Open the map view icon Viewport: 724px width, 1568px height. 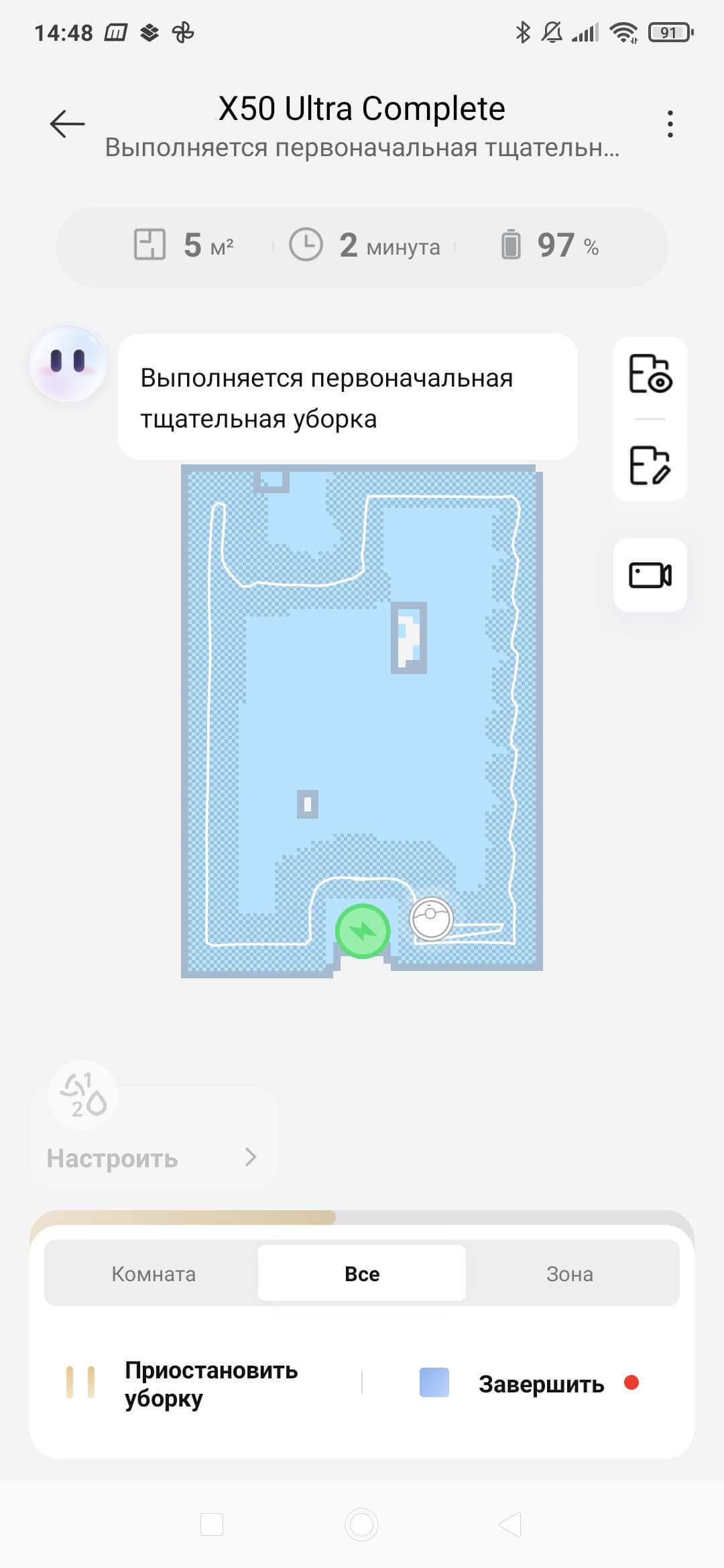tap(650, 373)
